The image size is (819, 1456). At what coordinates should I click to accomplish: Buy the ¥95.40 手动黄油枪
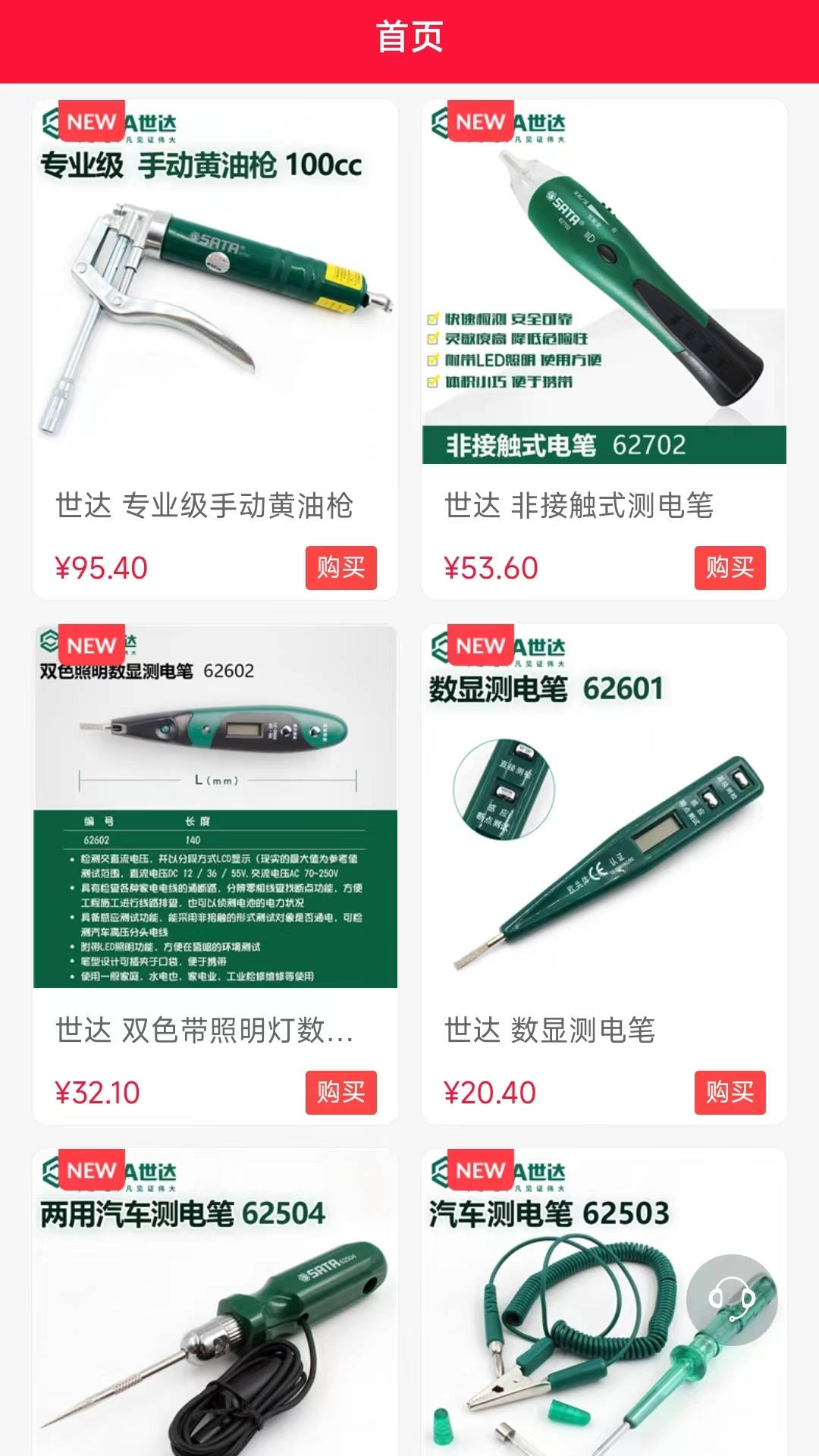pos(340,567)
